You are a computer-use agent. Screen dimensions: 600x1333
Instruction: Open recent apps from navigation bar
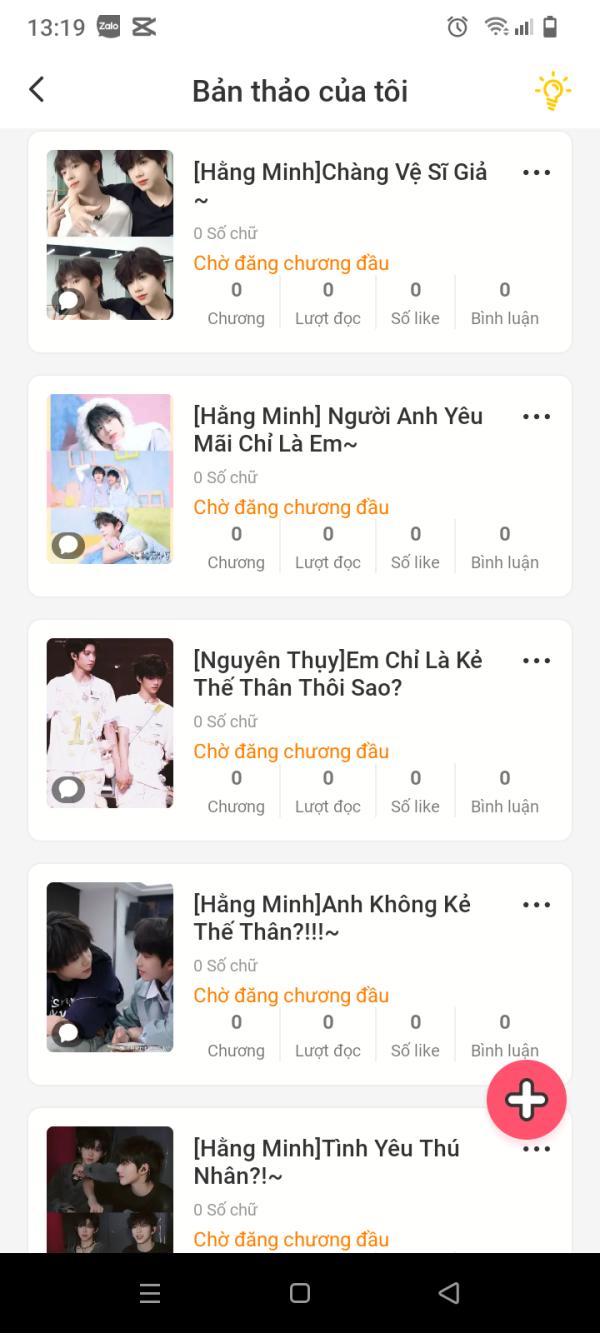click(x=150, y=1293)
